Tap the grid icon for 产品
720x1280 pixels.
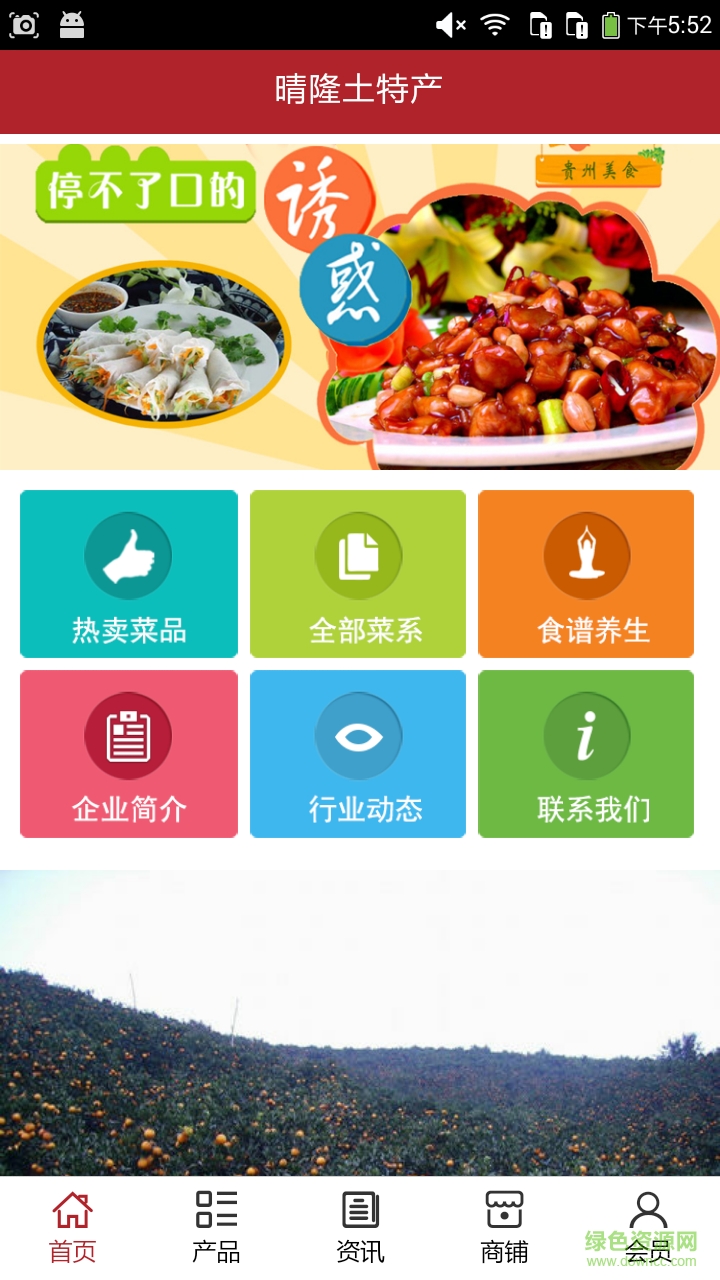click(x=216, y=1208)
